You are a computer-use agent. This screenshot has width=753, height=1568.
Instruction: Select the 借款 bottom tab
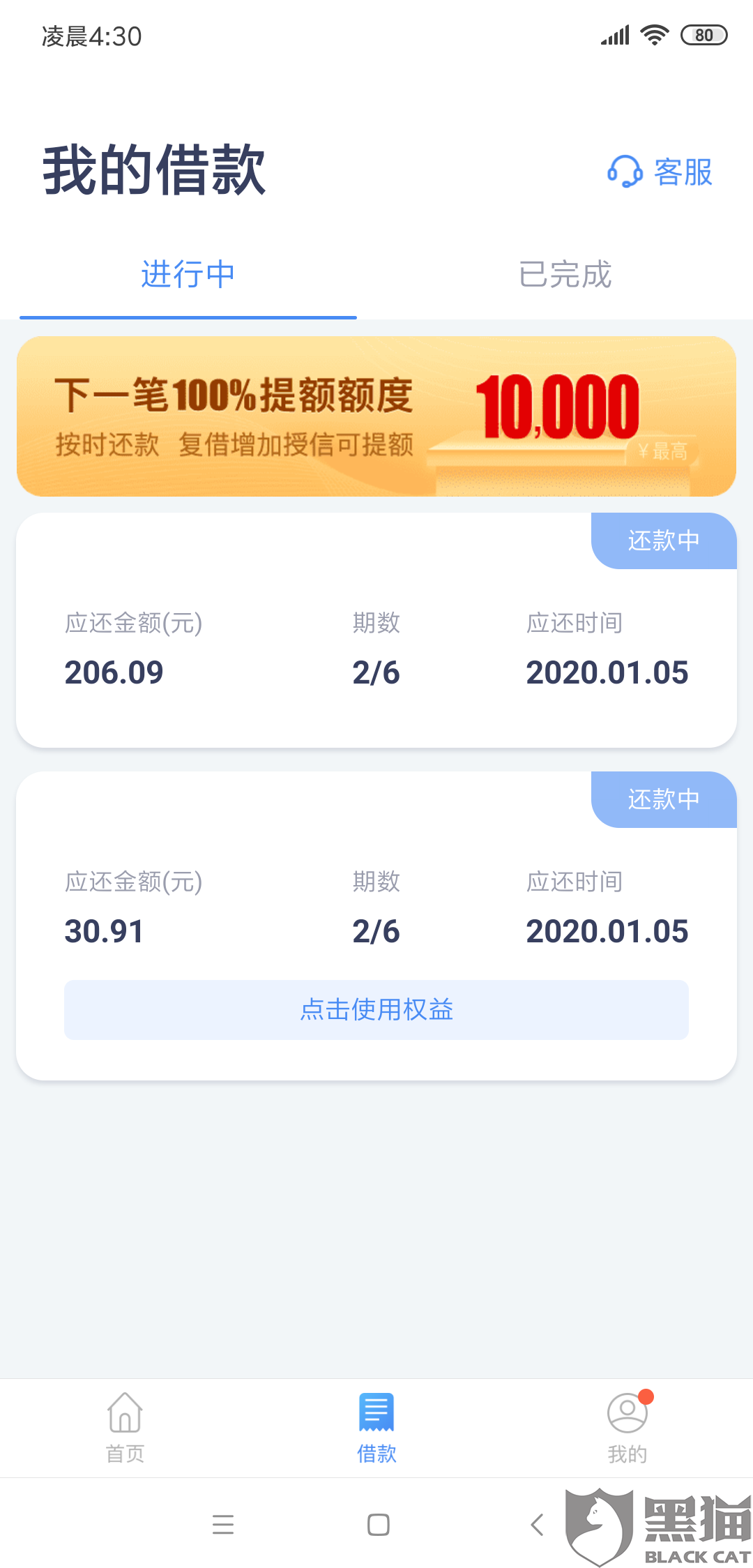376,1427
